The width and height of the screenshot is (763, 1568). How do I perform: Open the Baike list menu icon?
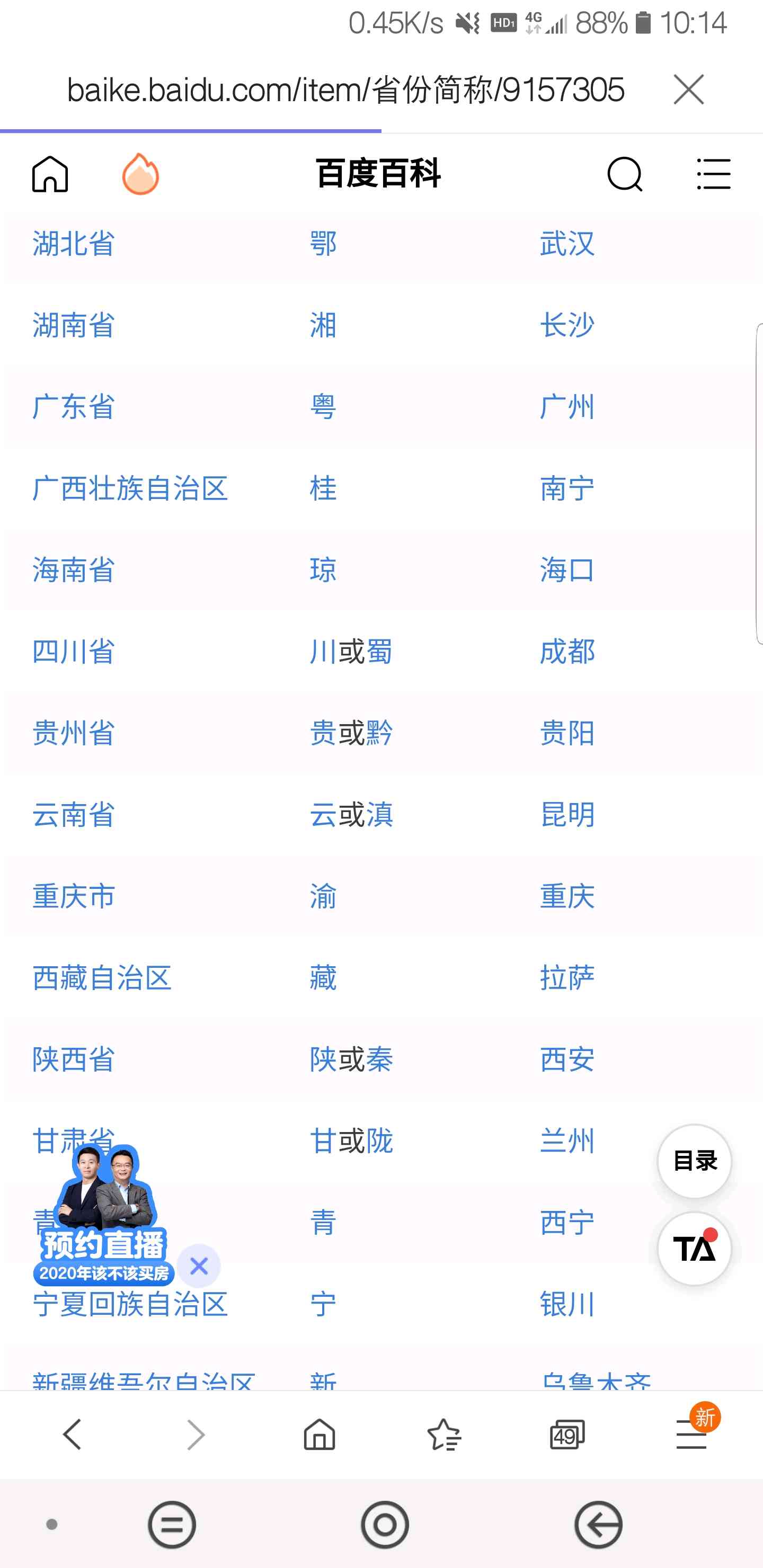pyautogui.click(x=714, y=174)
